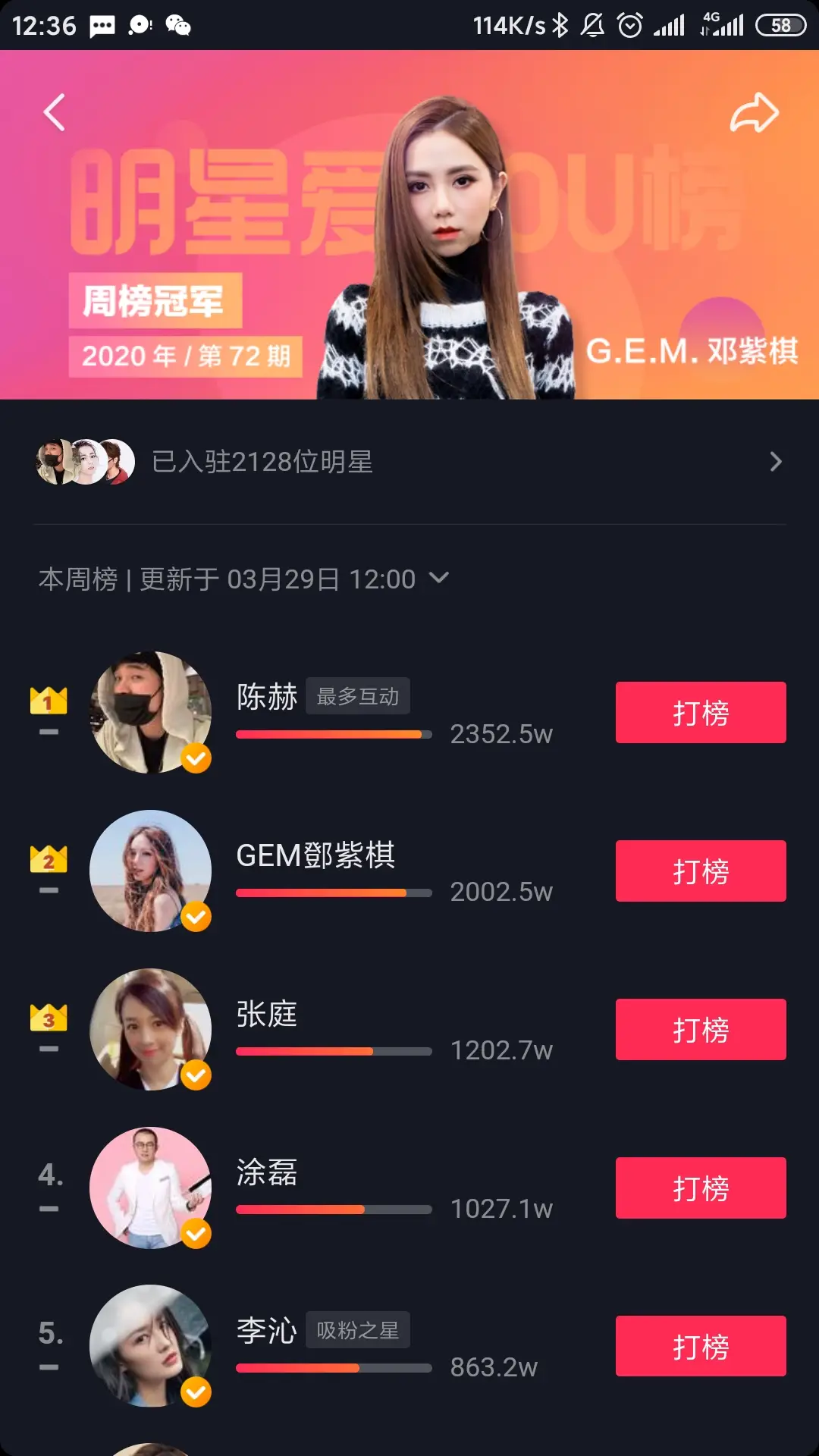Open 张庭's avatar
Image resolution: width=819 pixels, height=1456 pixels.
click(150, 1029)
